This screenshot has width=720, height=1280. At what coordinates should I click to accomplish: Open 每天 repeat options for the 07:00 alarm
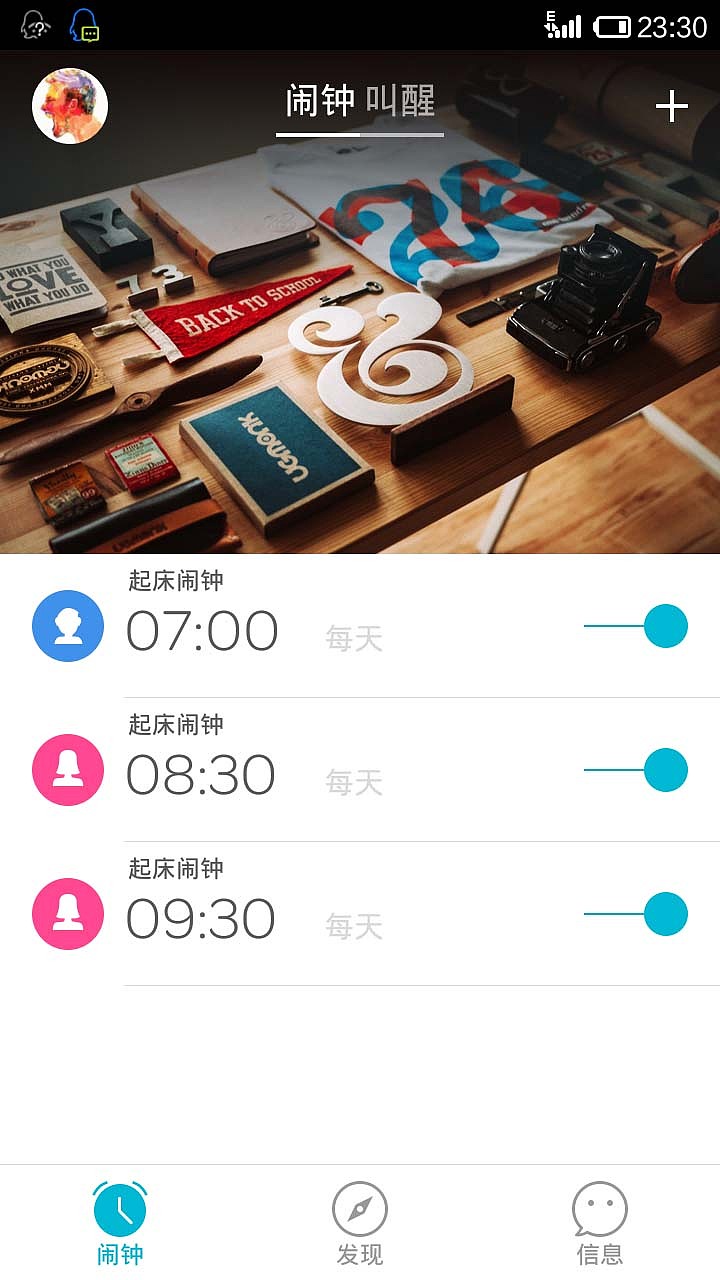(x=354, y=636)
